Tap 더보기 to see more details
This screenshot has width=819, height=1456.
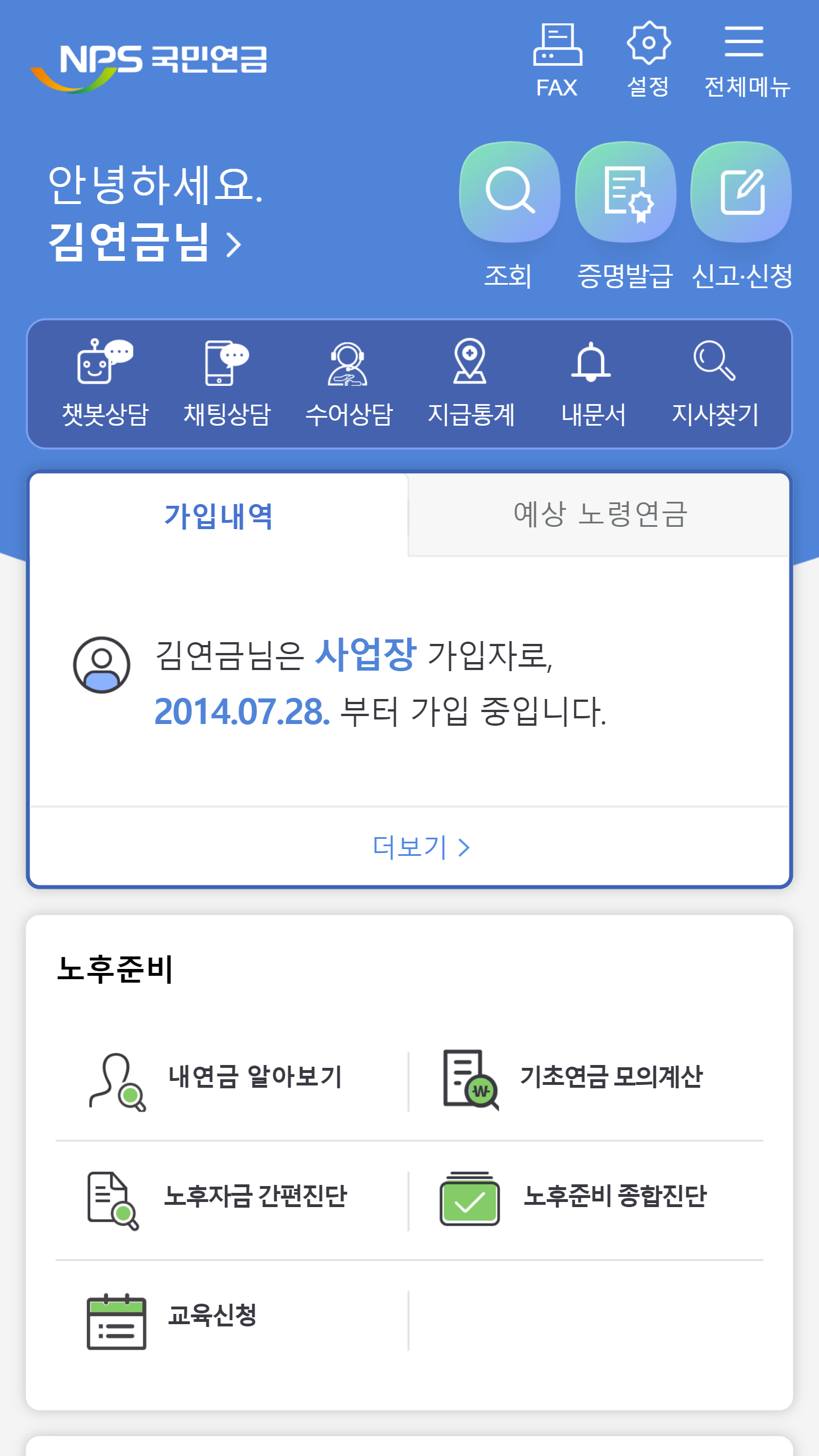click(x=421, y=847)
